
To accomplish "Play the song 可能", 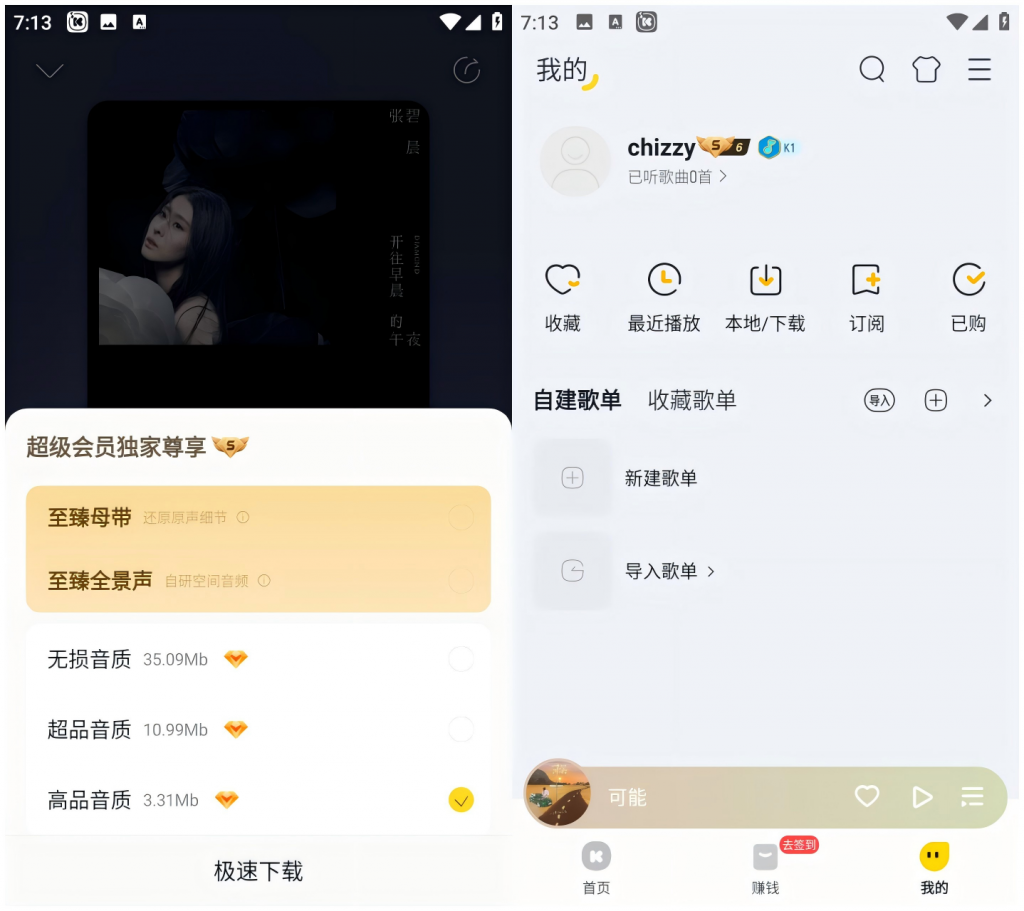I will (x=921, y=797).
